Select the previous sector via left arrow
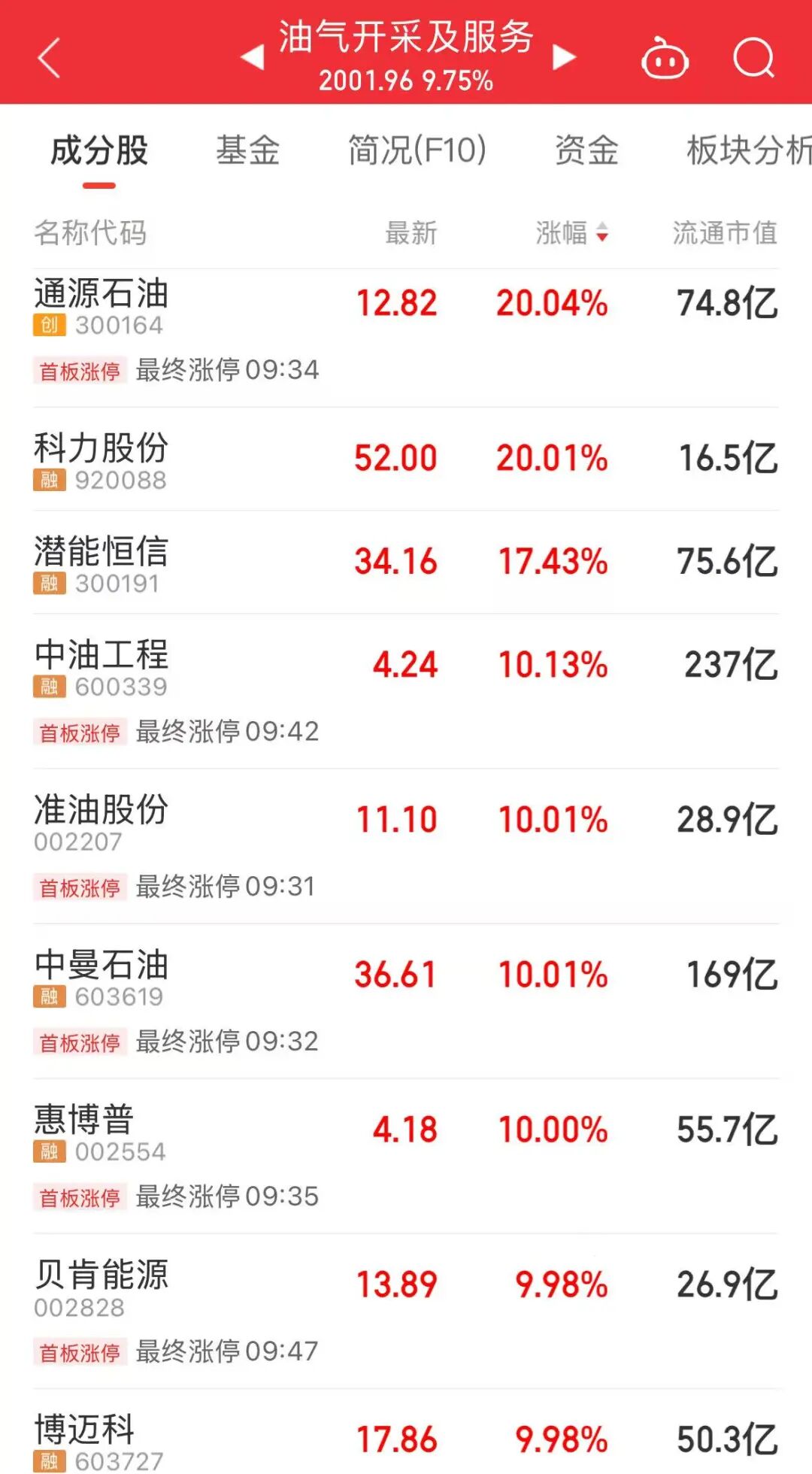 coord(250,56)
